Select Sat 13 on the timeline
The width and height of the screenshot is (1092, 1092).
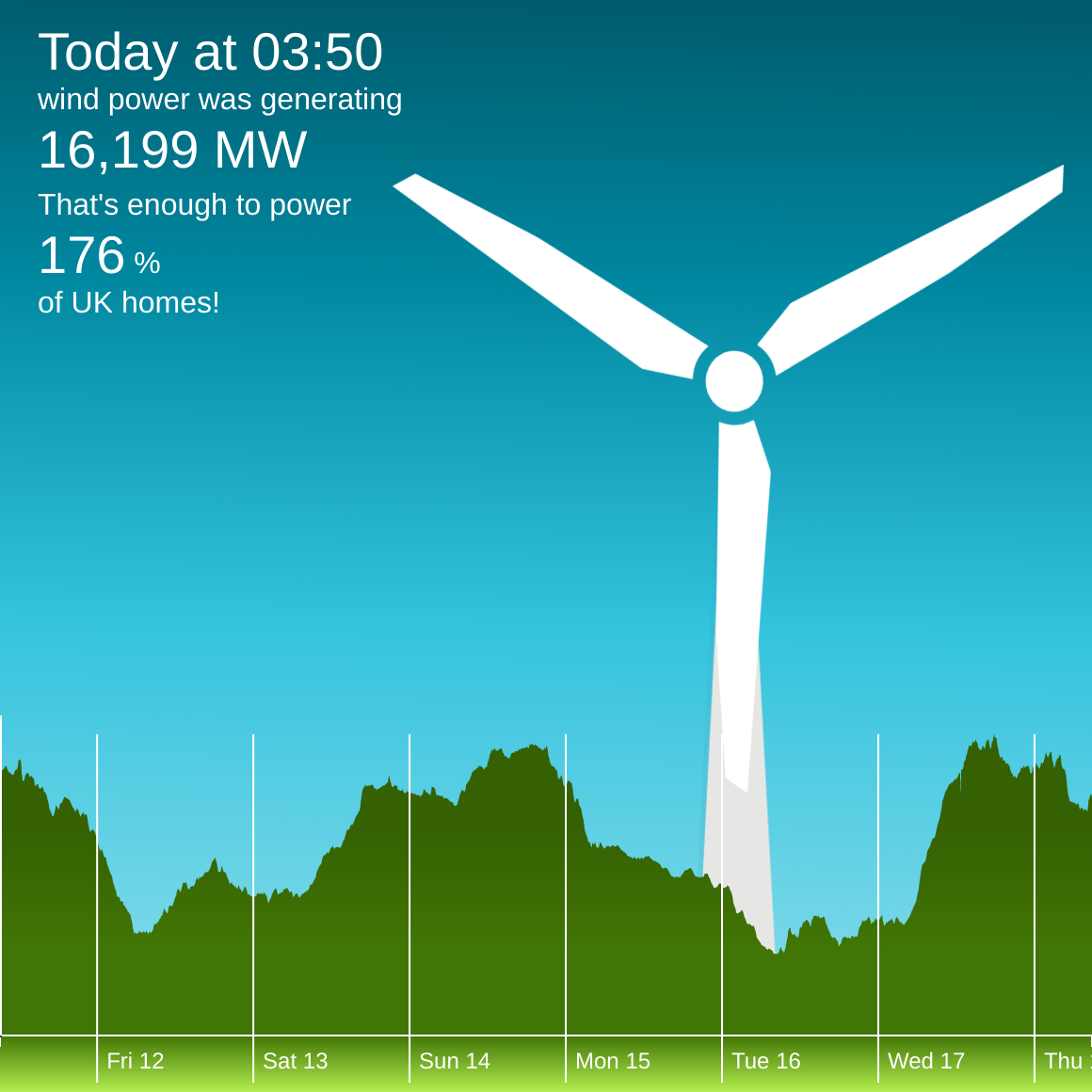(x=296, y=1061)
